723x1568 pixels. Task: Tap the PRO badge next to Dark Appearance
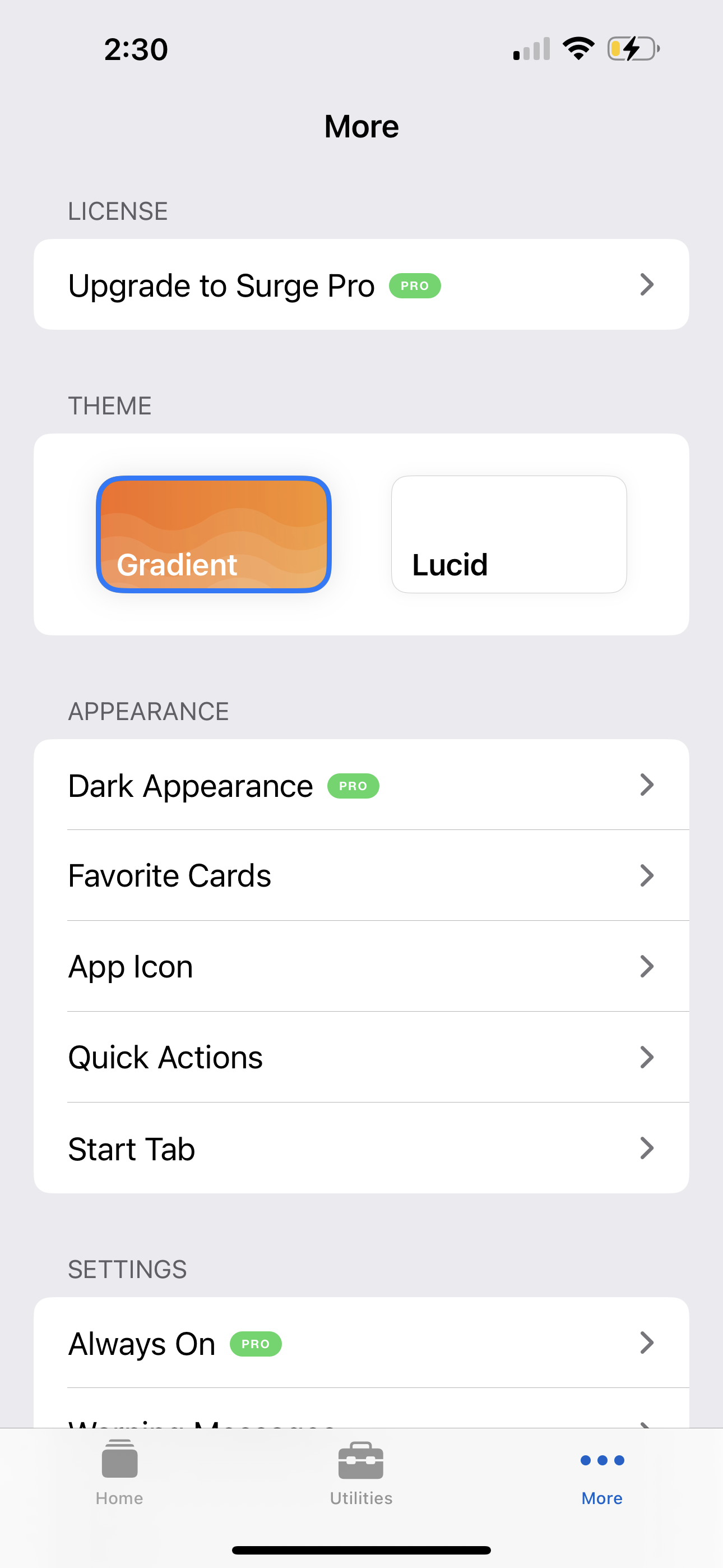click(353, 786)
